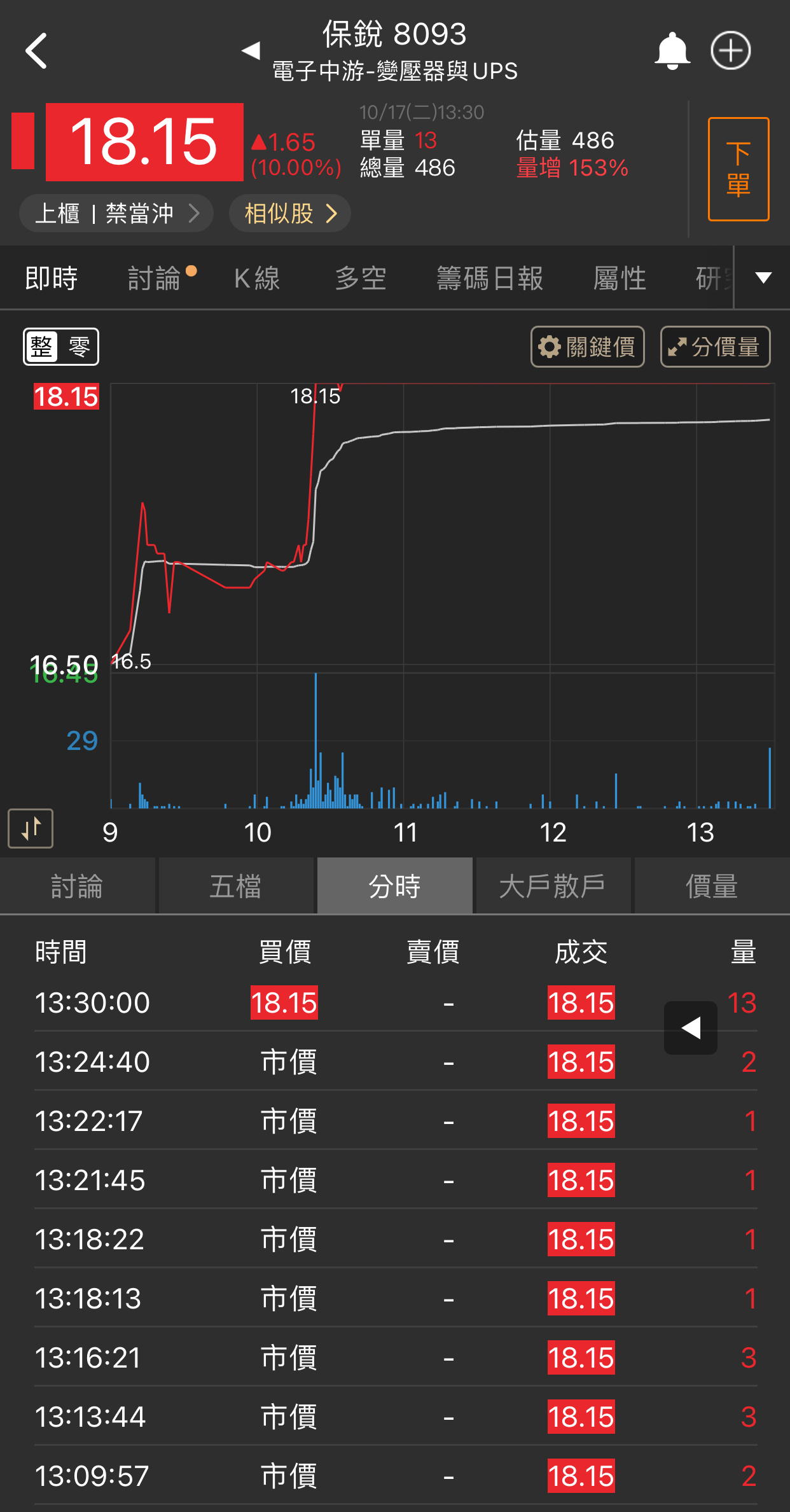
Task: Expand the tab list dropdown arrow
Action: point(763,277)
